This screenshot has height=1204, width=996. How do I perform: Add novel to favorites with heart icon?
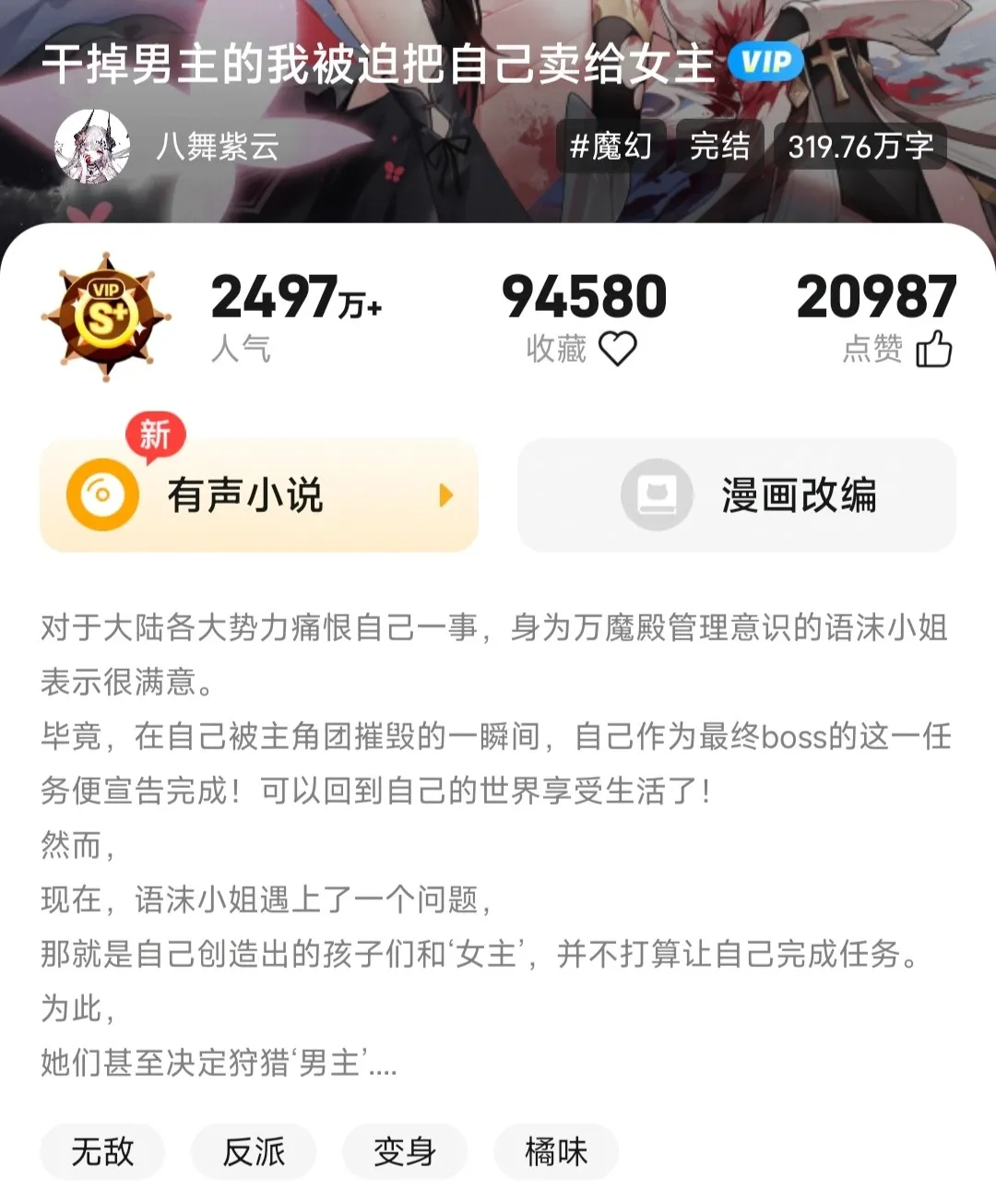[617, 350]
